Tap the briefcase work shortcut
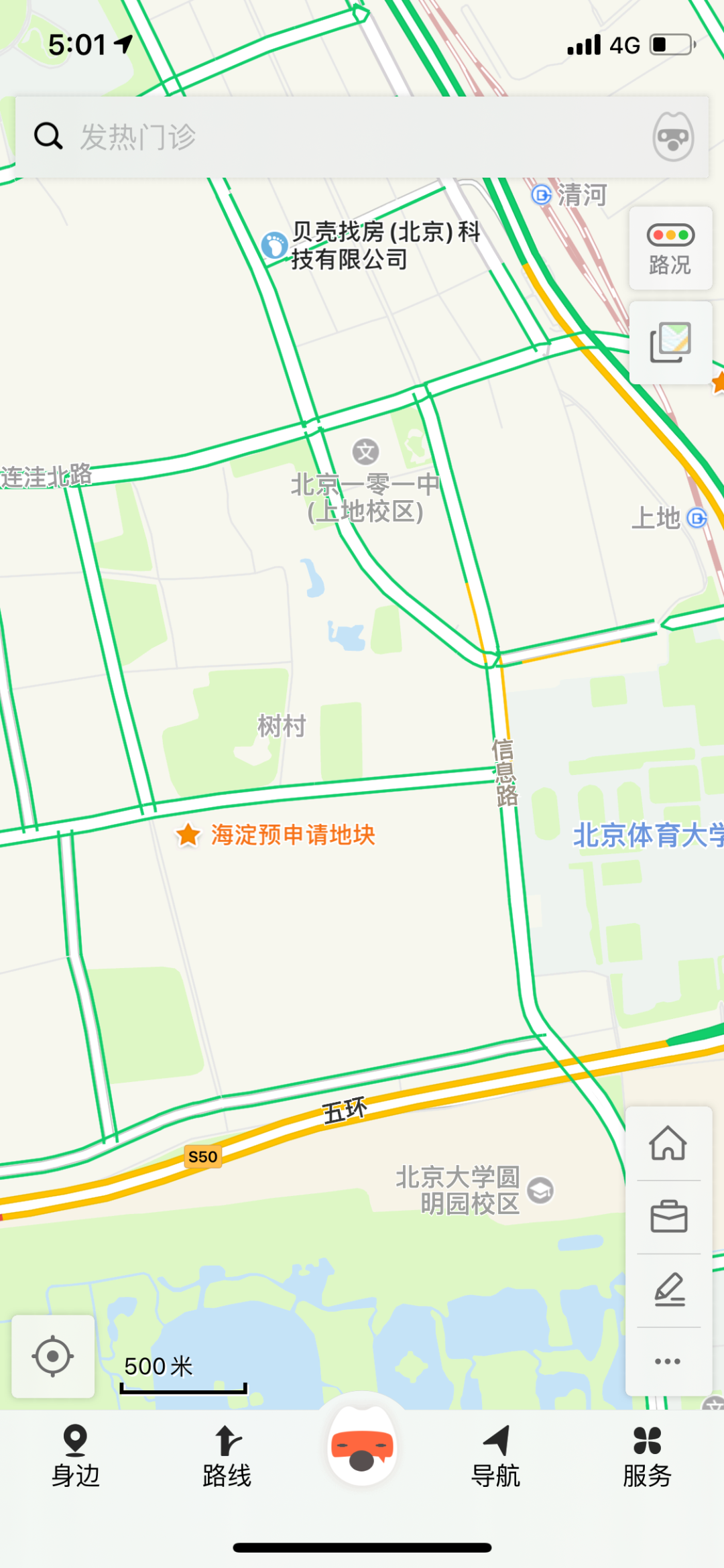The image size is (724, 1568). [668, 1217]
